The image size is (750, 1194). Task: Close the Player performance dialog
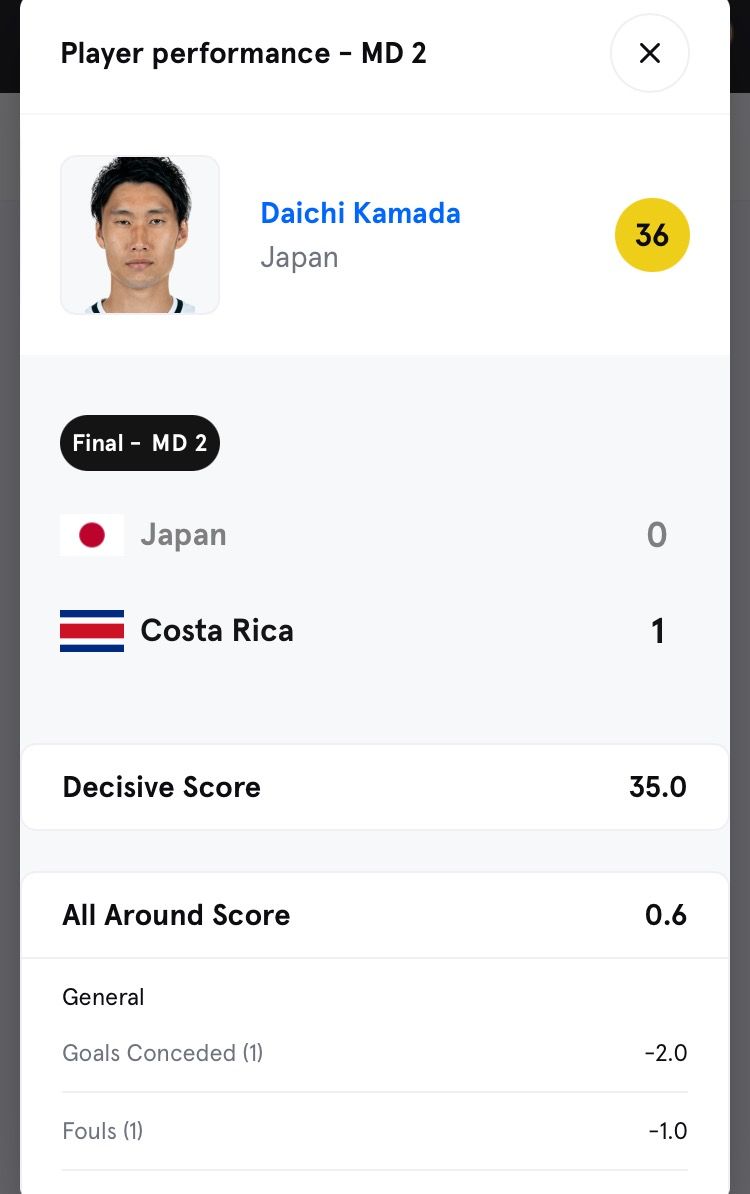pos(650,53)
